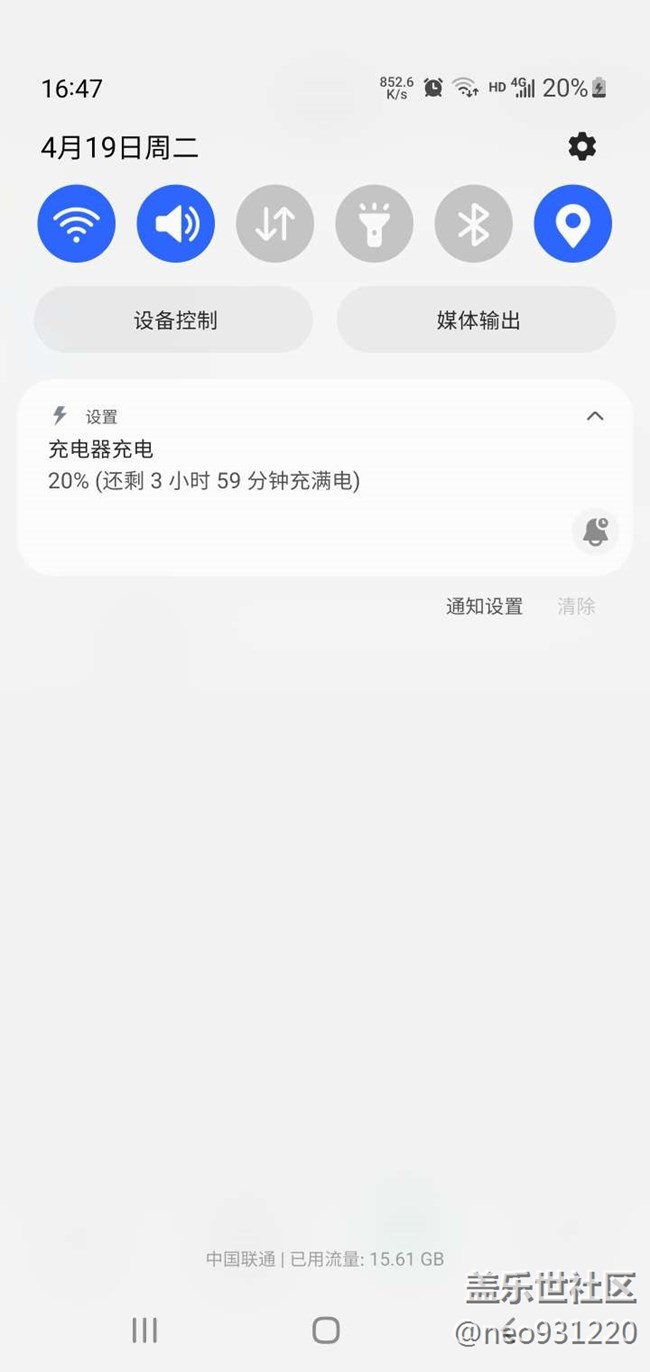Go to home screen via home button
Screen dimensions: 650x1372
[x=326, y=1329]
